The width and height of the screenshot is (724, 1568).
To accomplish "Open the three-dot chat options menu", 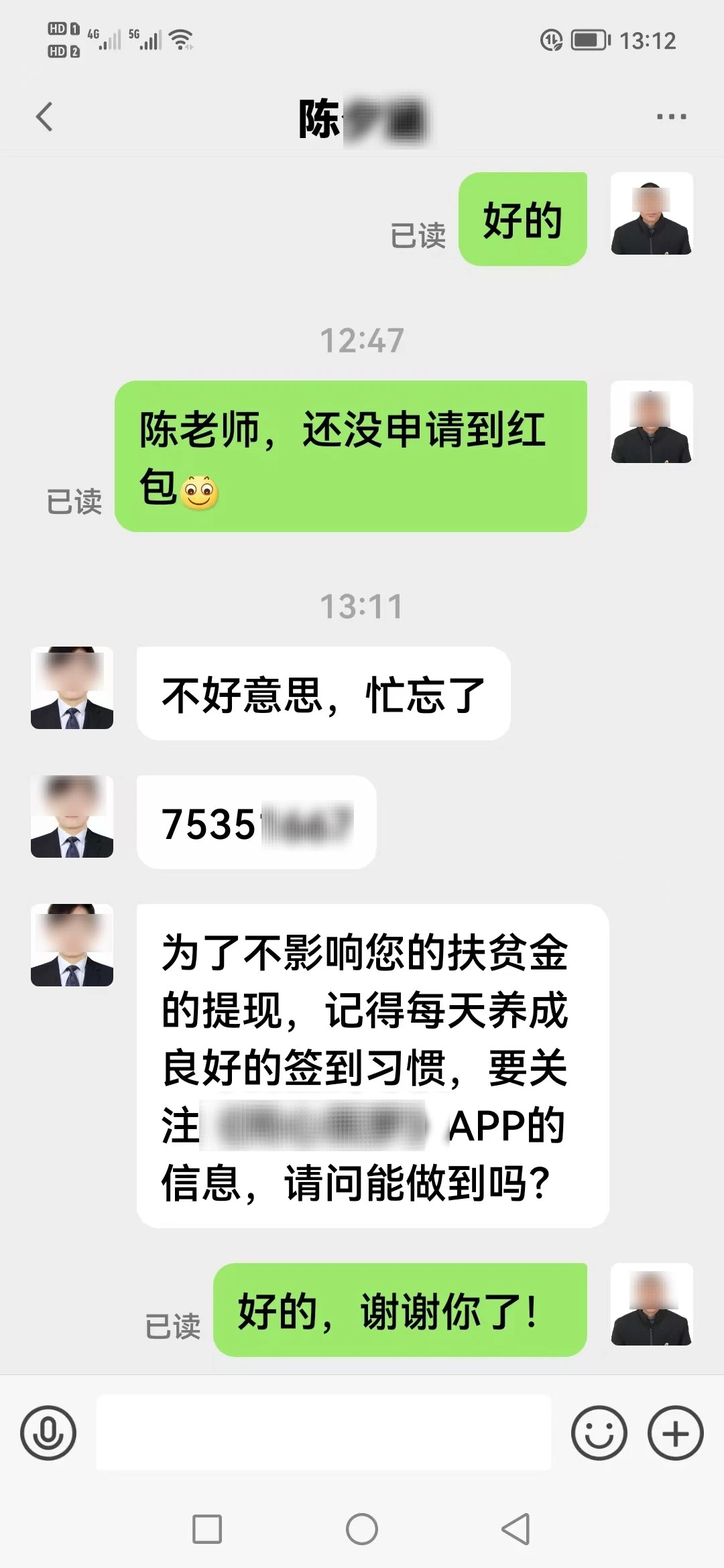I will 671,117.
